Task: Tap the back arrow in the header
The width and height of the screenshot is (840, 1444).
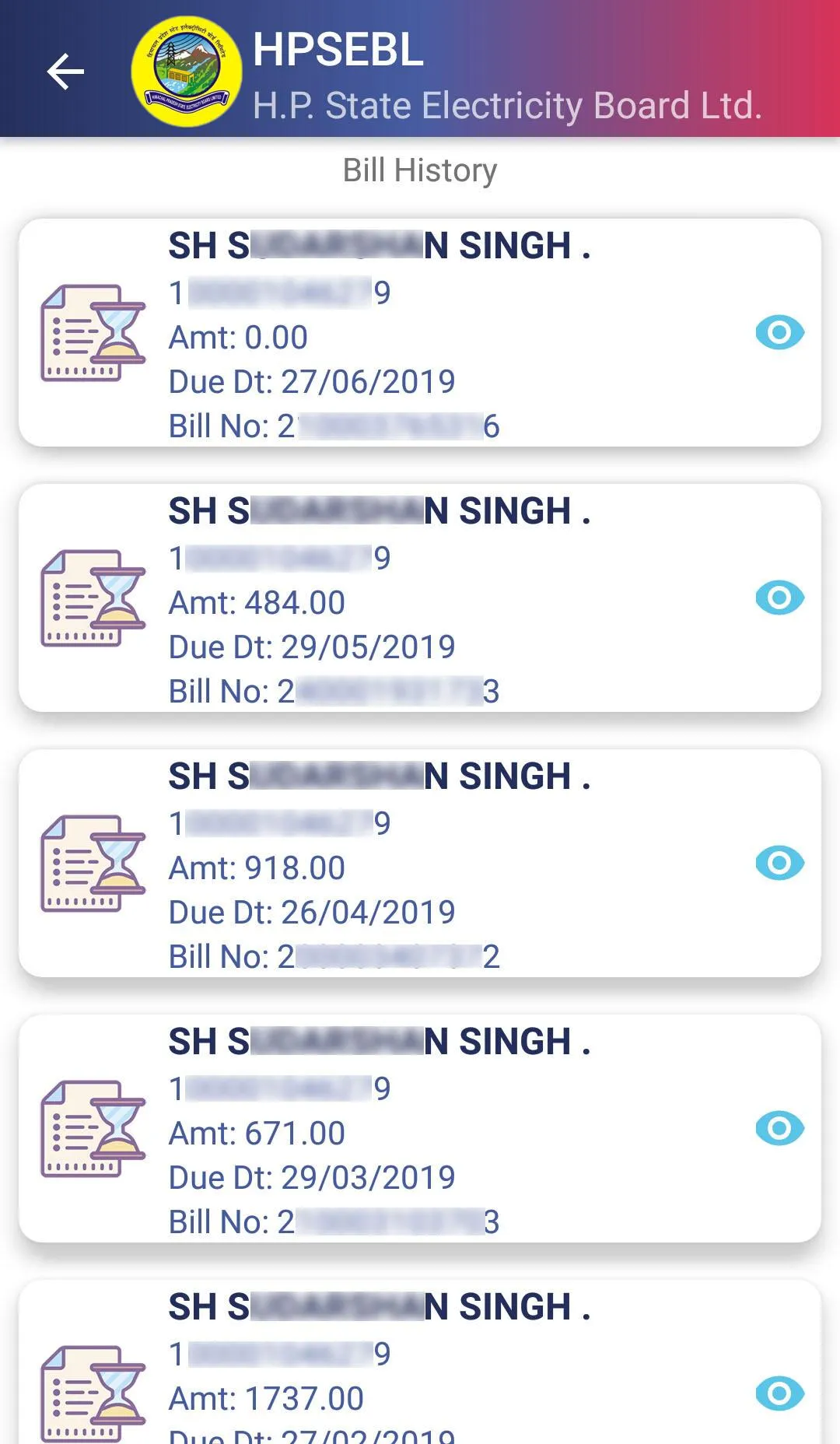Action: pos(64,72)
